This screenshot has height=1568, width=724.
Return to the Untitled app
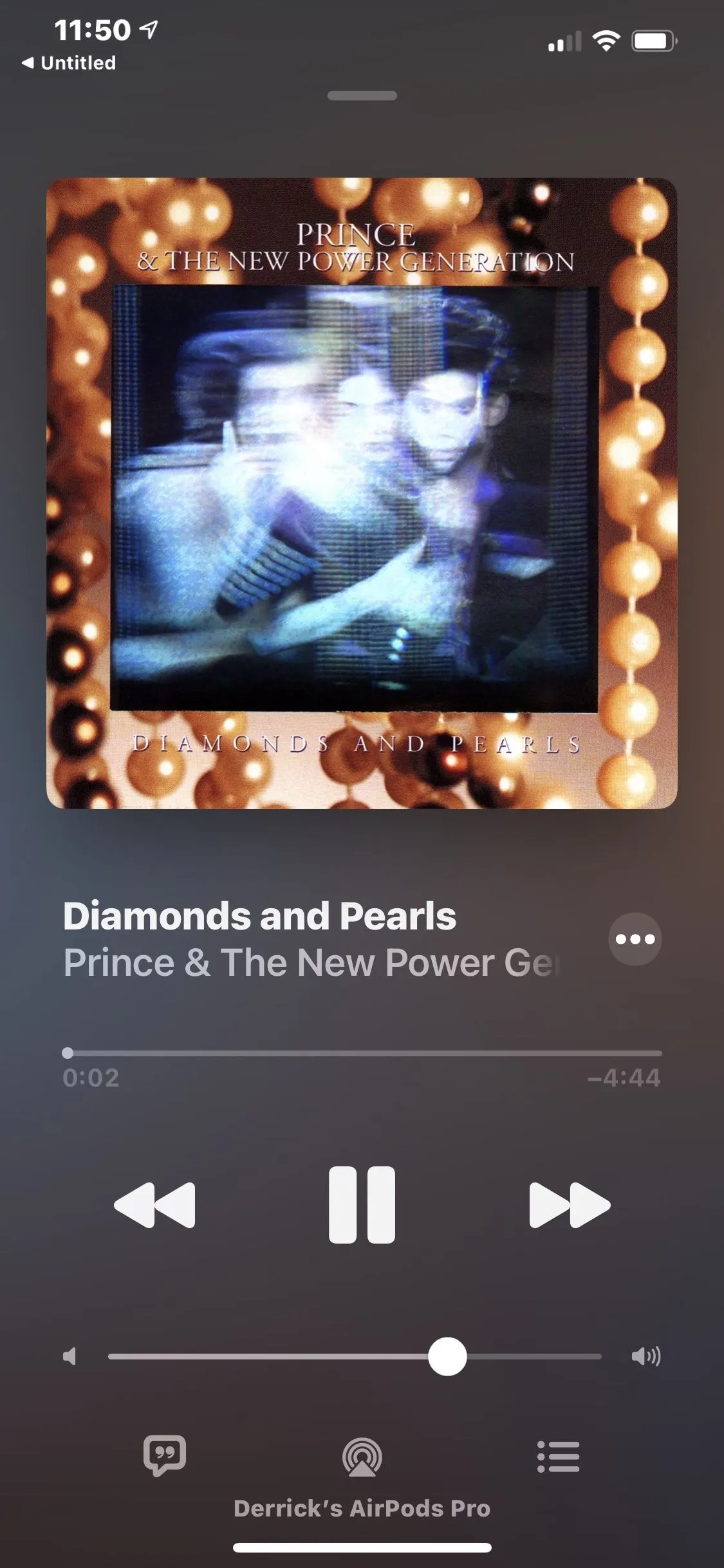(70, 63)
